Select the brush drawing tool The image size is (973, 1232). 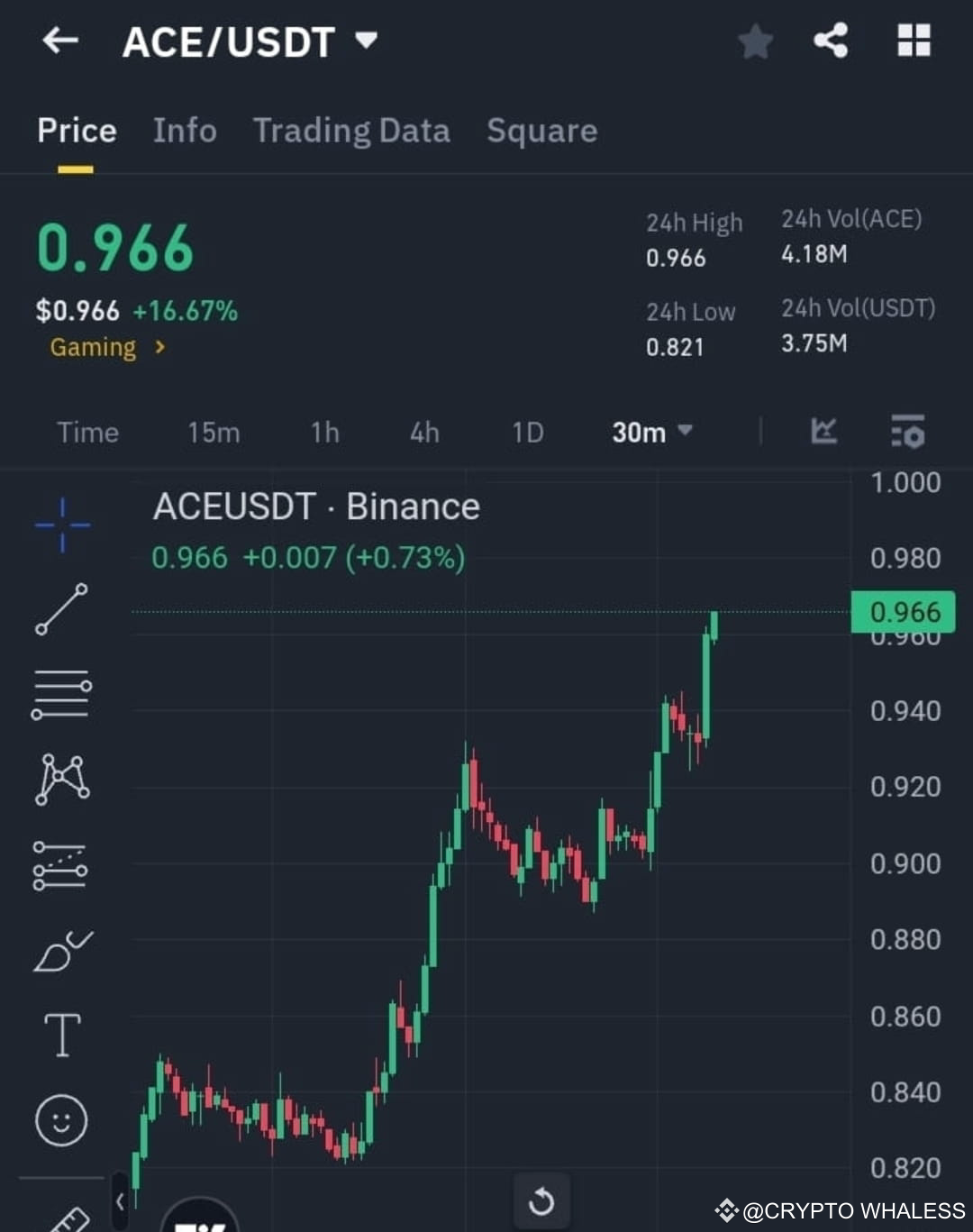tap(61, 951)
